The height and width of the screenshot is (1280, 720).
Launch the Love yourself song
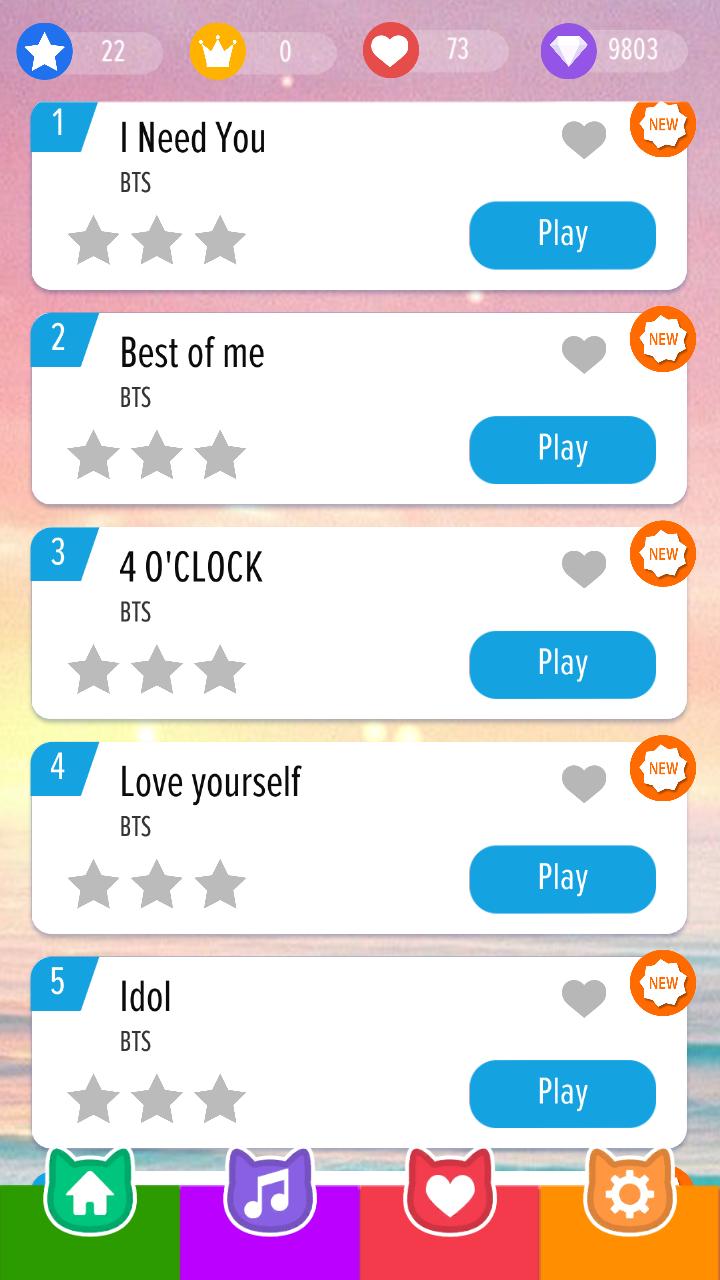click(562, 879)
